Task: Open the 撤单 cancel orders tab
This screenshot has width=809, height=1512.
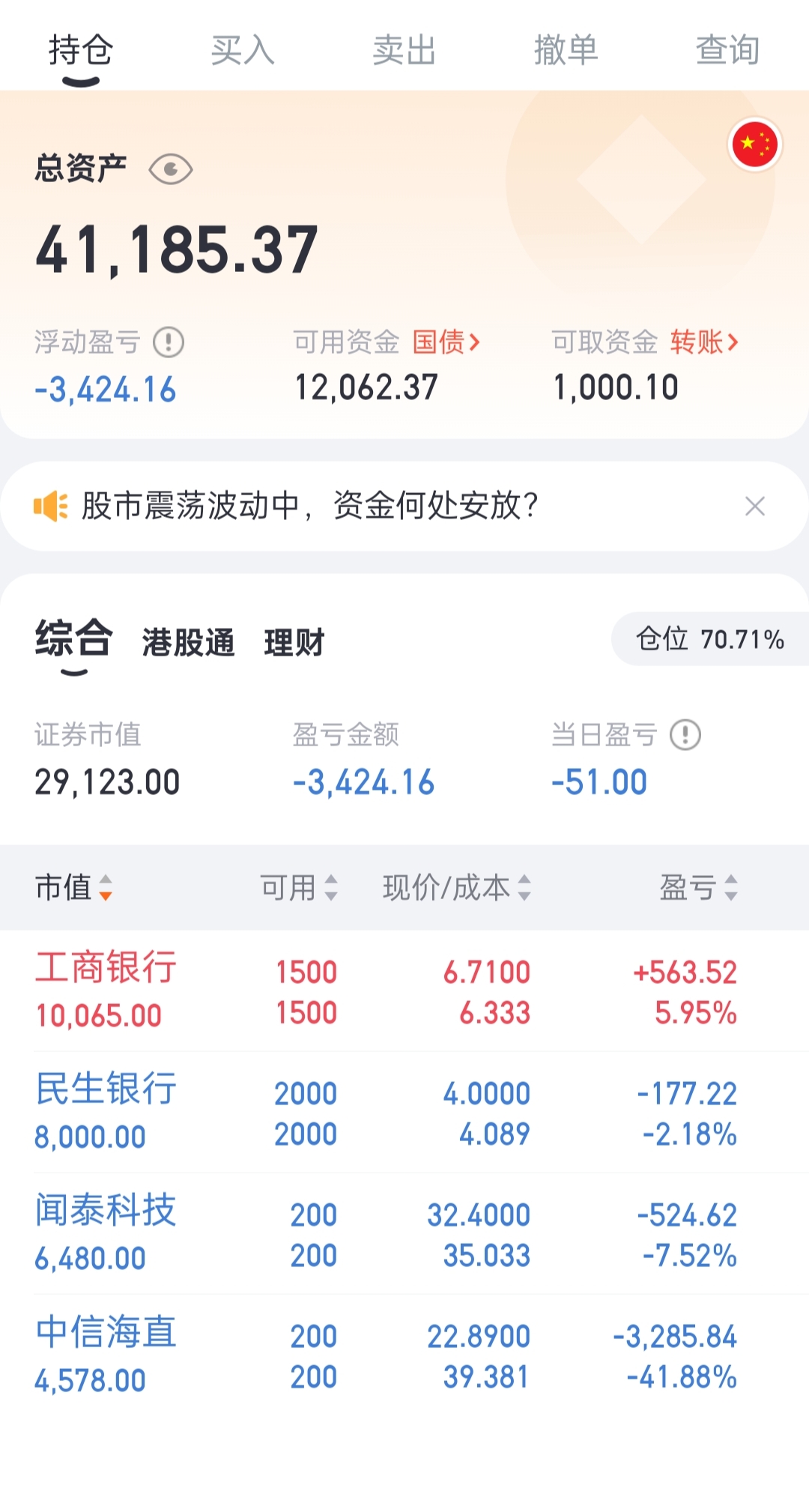Action: pos(566,50)
